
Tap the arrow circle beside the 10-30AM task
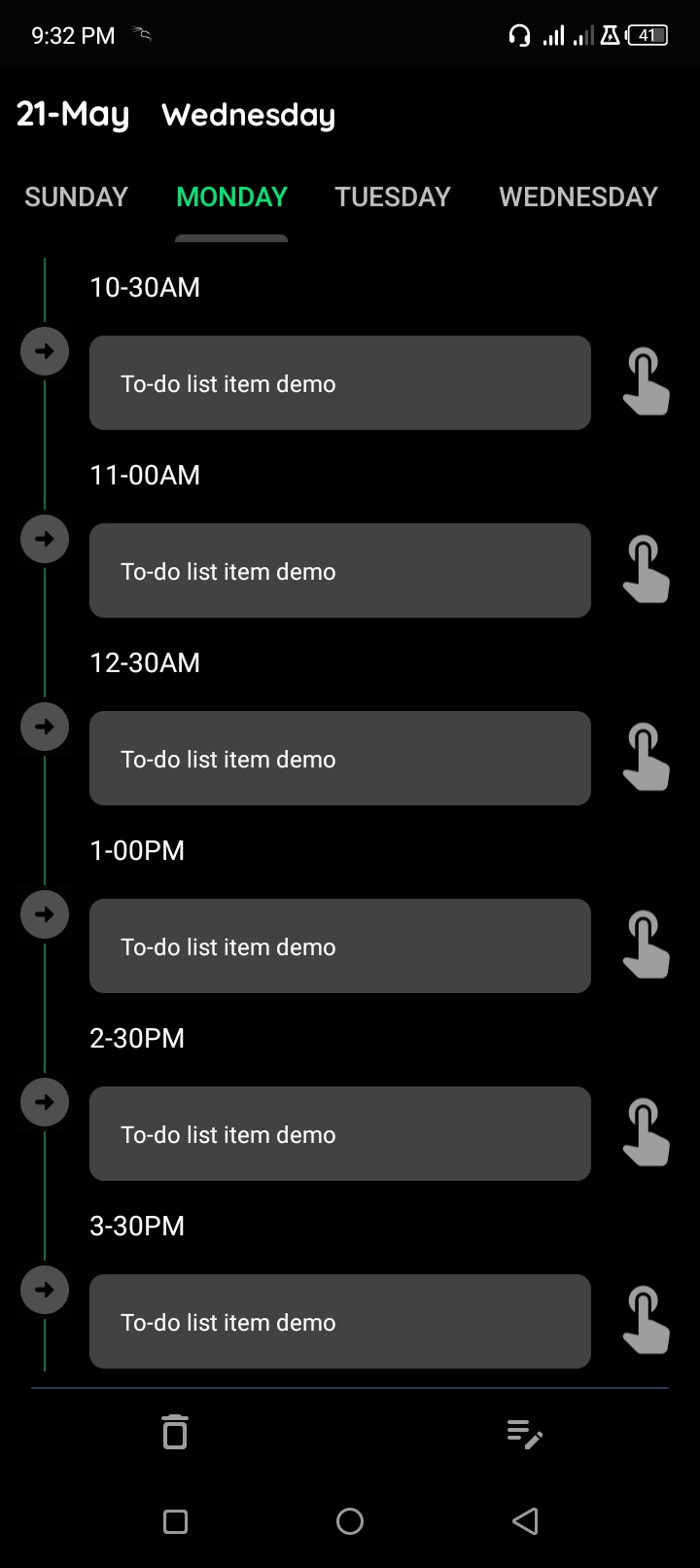pyautogui.click(x=44, y=350)
